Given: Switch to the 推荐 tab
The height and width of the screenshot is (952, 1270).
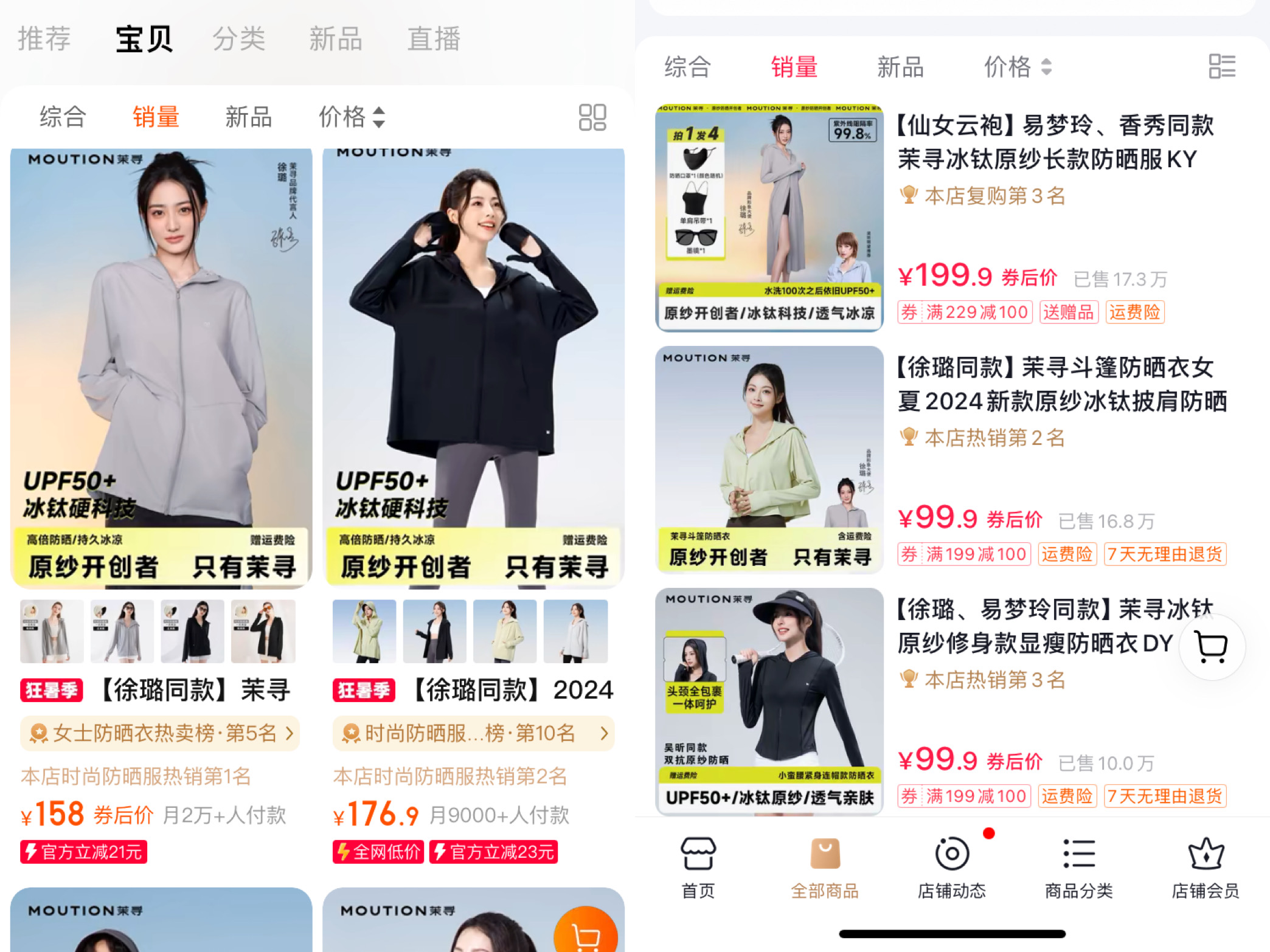Looking at the screenshot, I should click(x=44, y=40).
